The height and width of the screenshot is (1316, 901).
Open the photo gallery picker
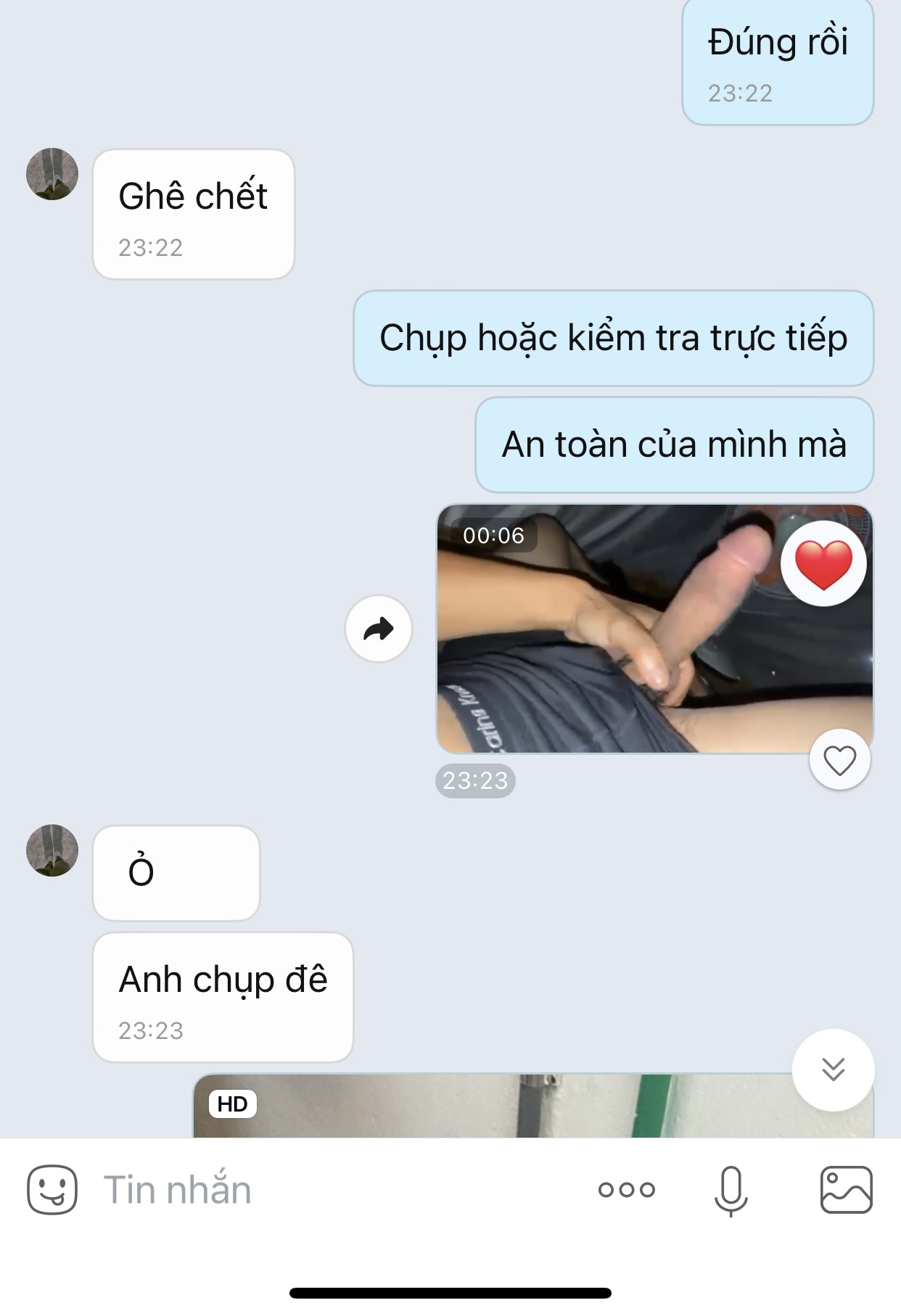[x=846, y=1190]
